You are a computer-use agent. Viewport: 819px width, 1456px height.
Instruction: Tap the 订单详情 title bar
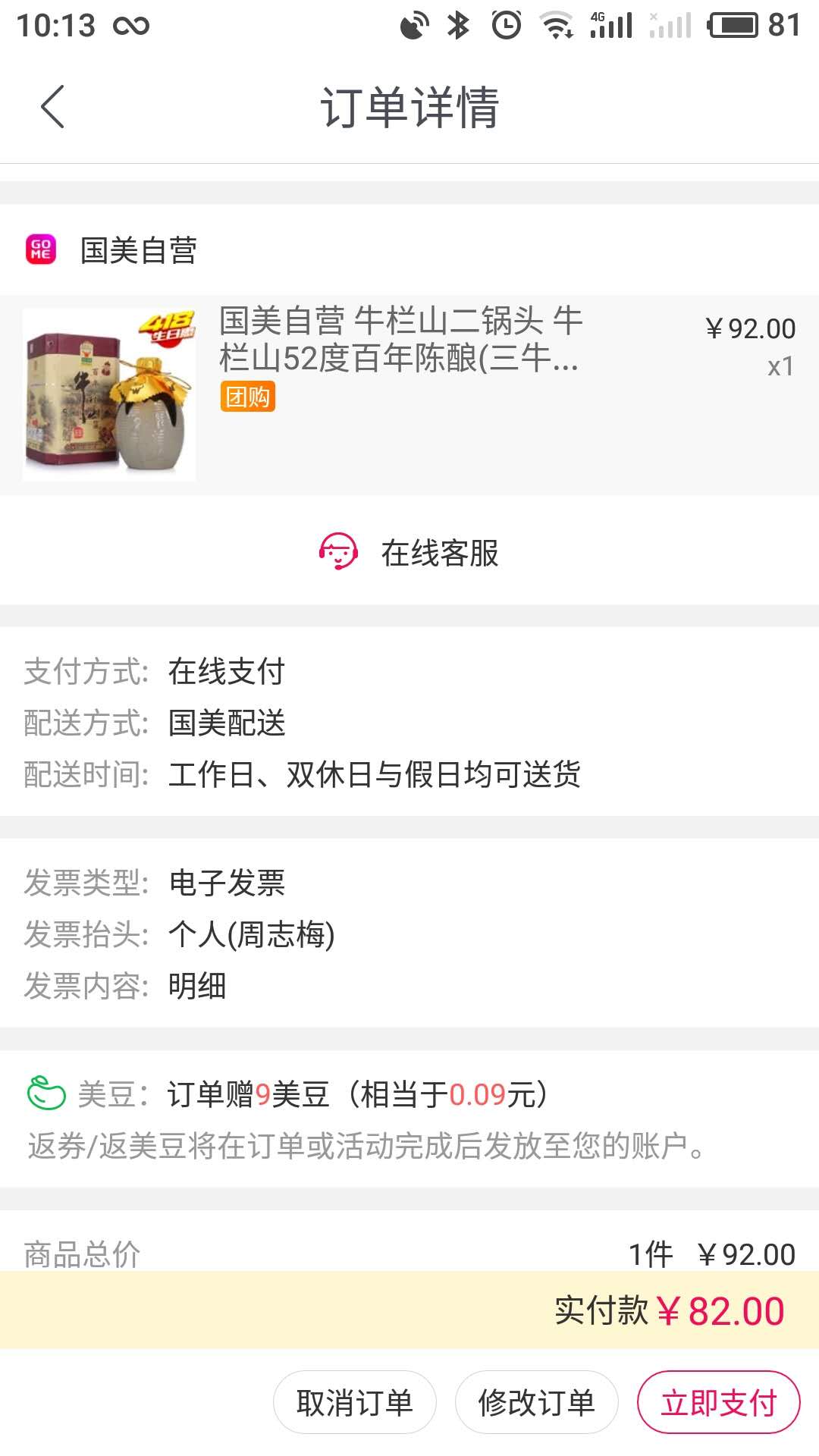pyautogui.click(x=409, y=108)
